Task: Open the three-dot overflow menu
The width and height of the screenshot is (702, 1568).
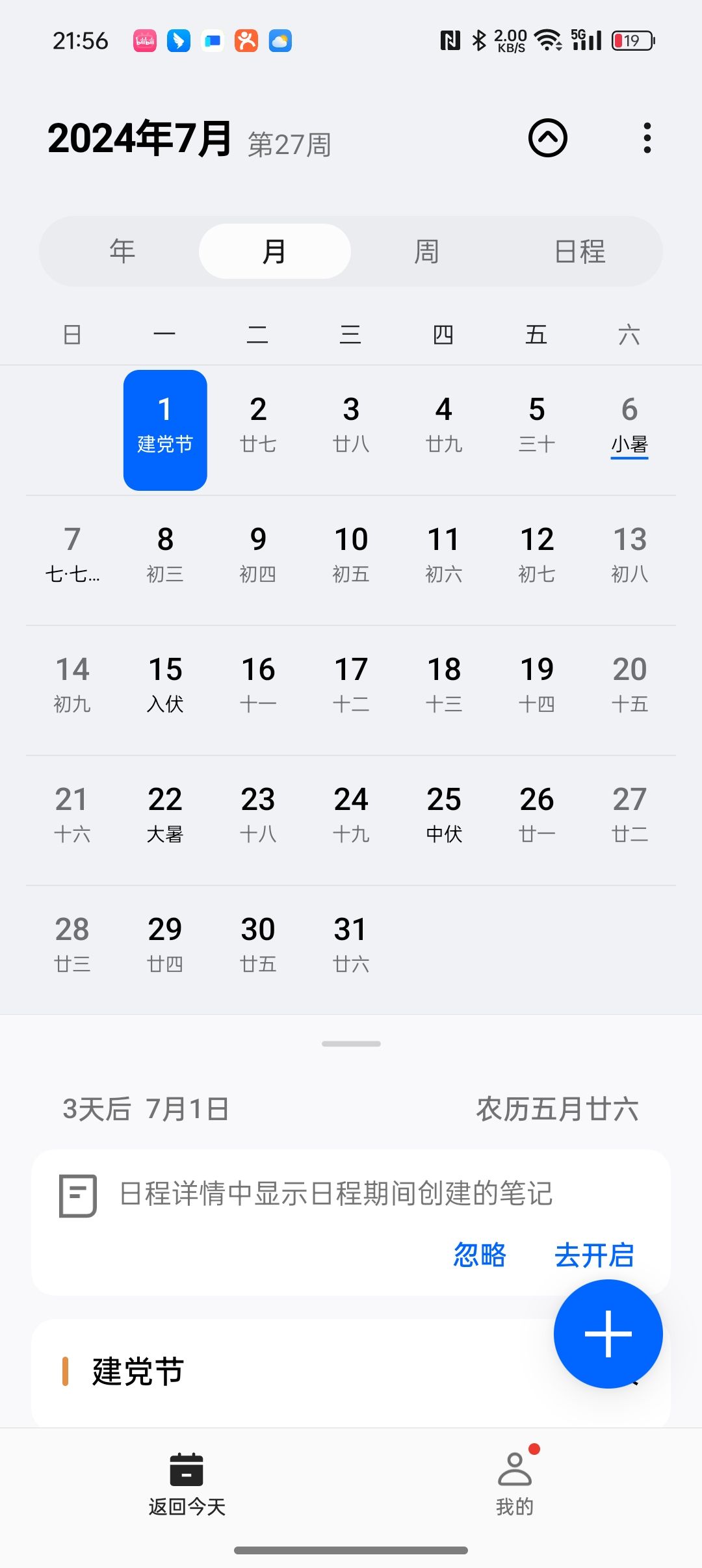Action: (647, 138)
